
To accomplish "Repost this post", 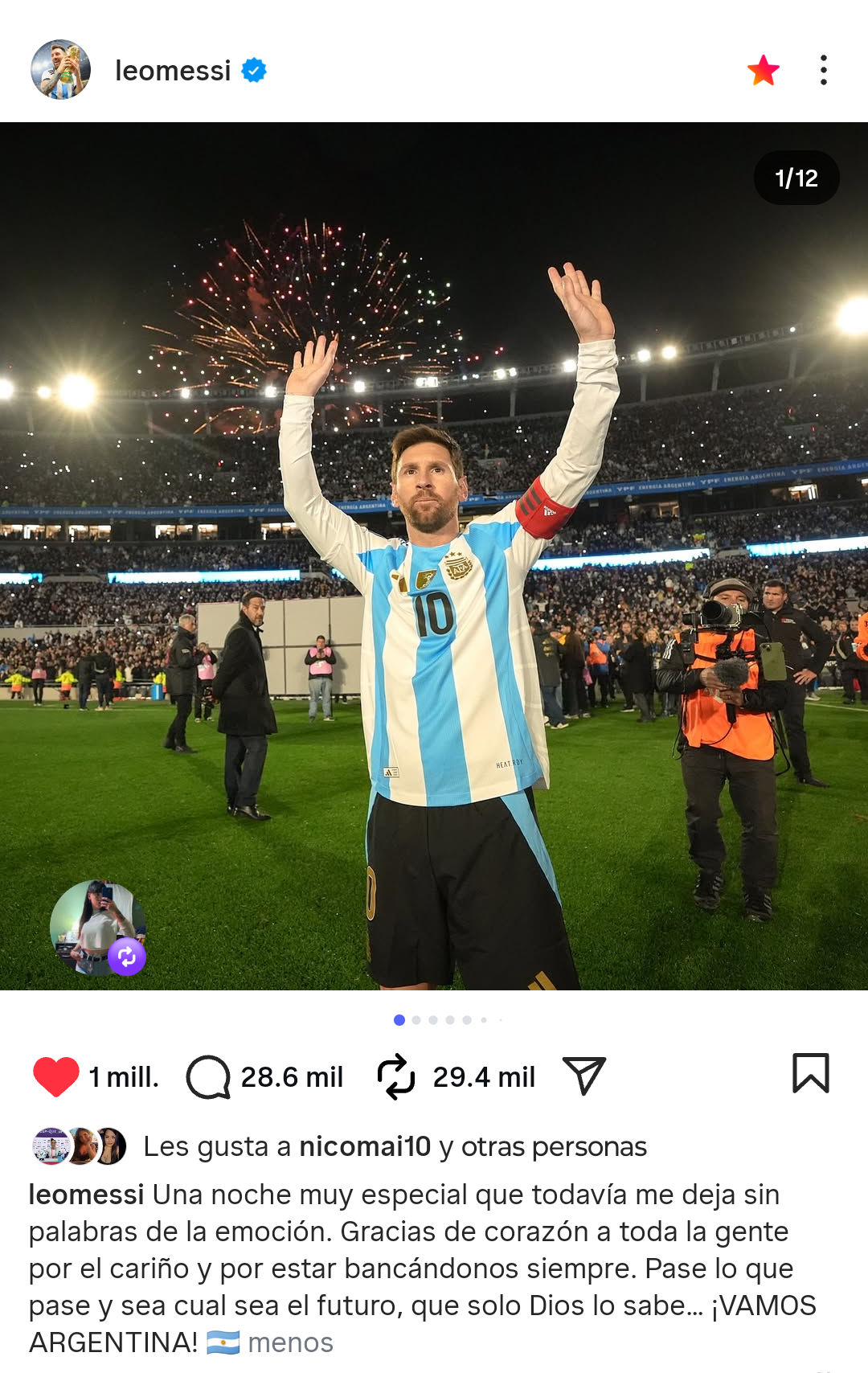I will tap(396, 1076).
